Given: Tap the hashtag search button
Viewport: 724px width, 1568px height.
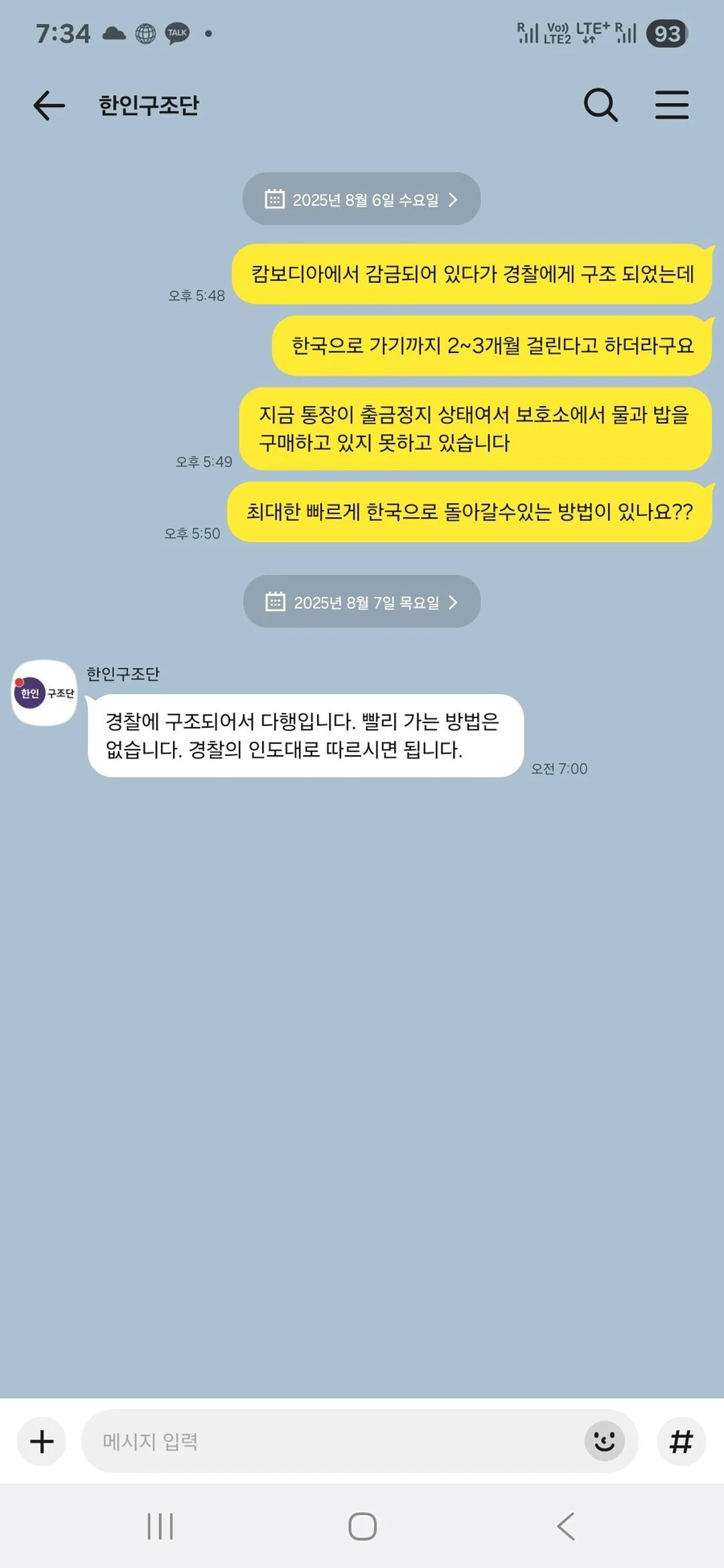Looking at the screenshot, I should 681,1442.
